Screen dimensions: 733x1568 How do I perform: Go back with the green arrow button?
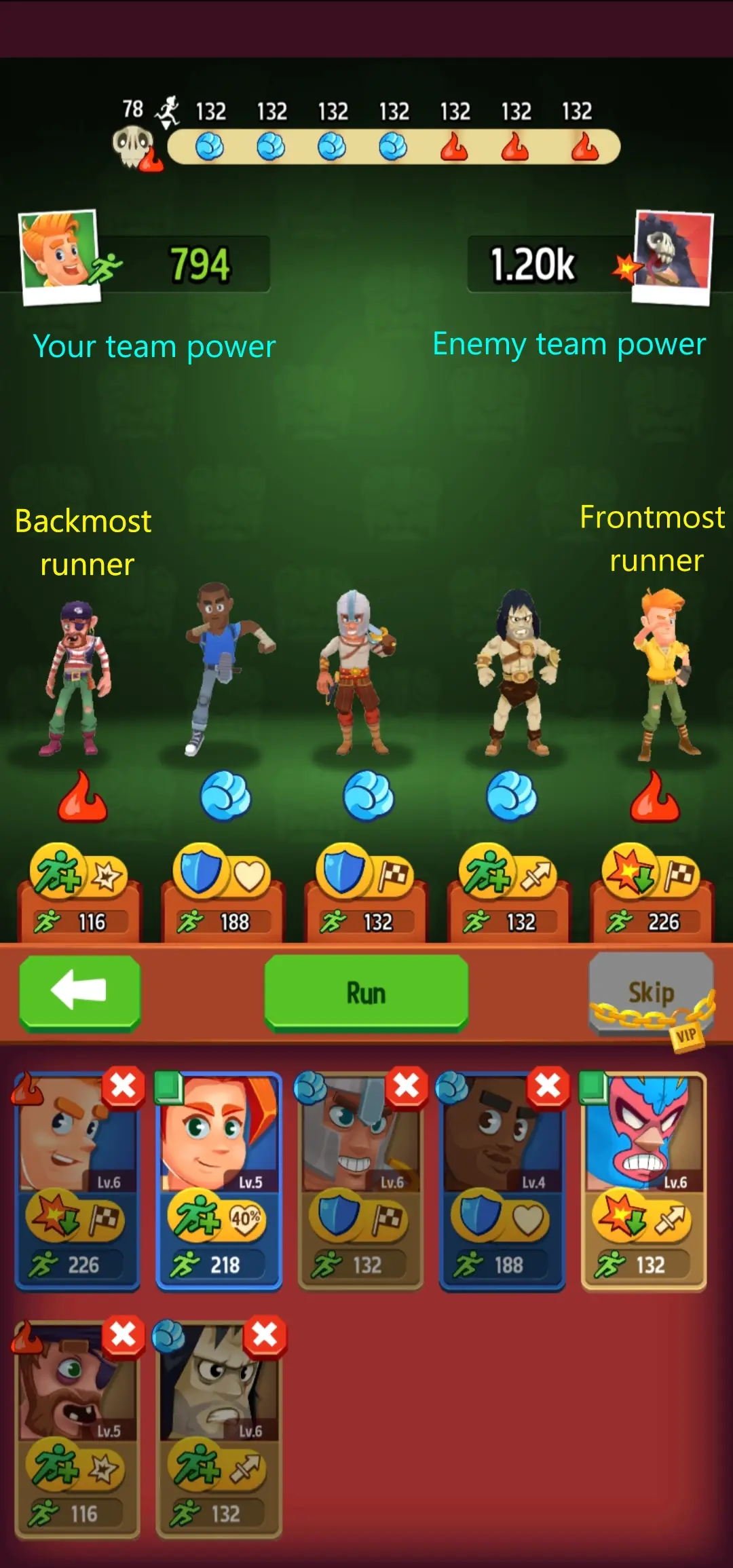[79, 992]
